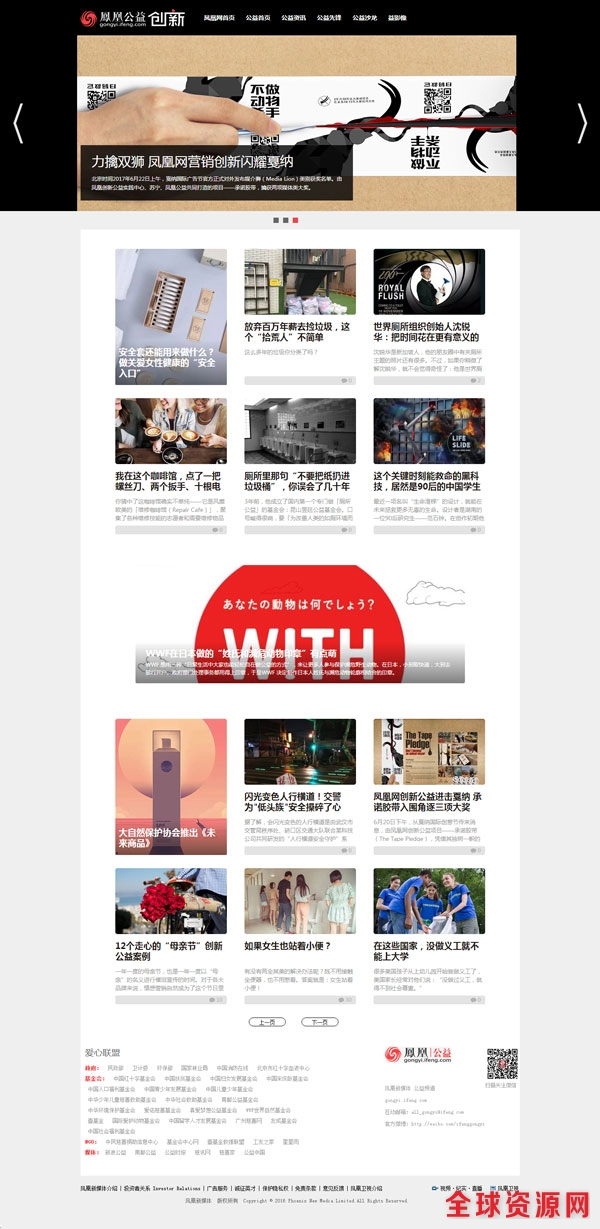Show the previous banner slide

[x=17, y=123]
